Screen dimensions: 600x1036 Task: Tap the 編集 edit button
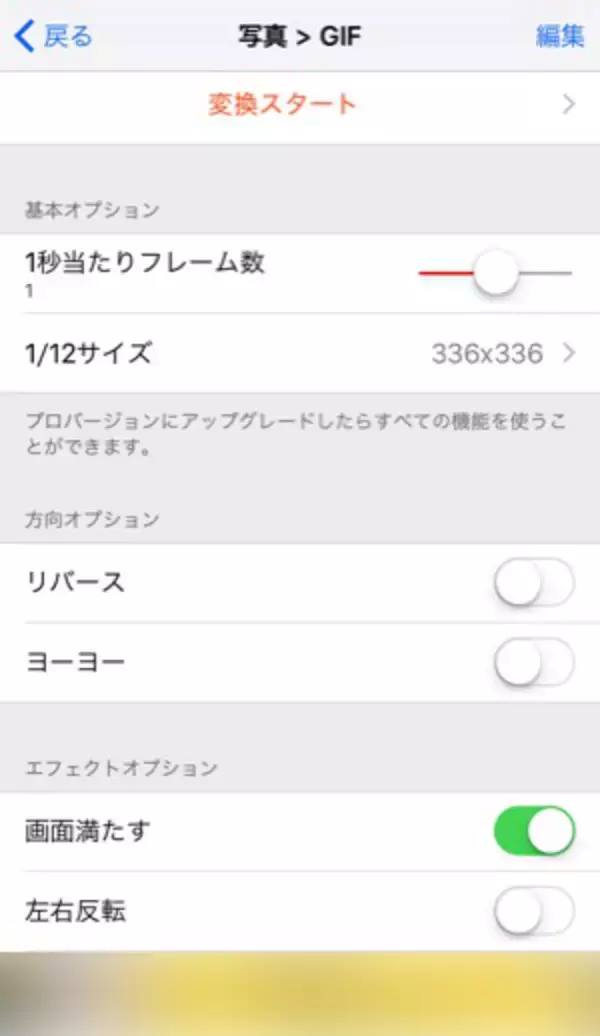[559, 37]
